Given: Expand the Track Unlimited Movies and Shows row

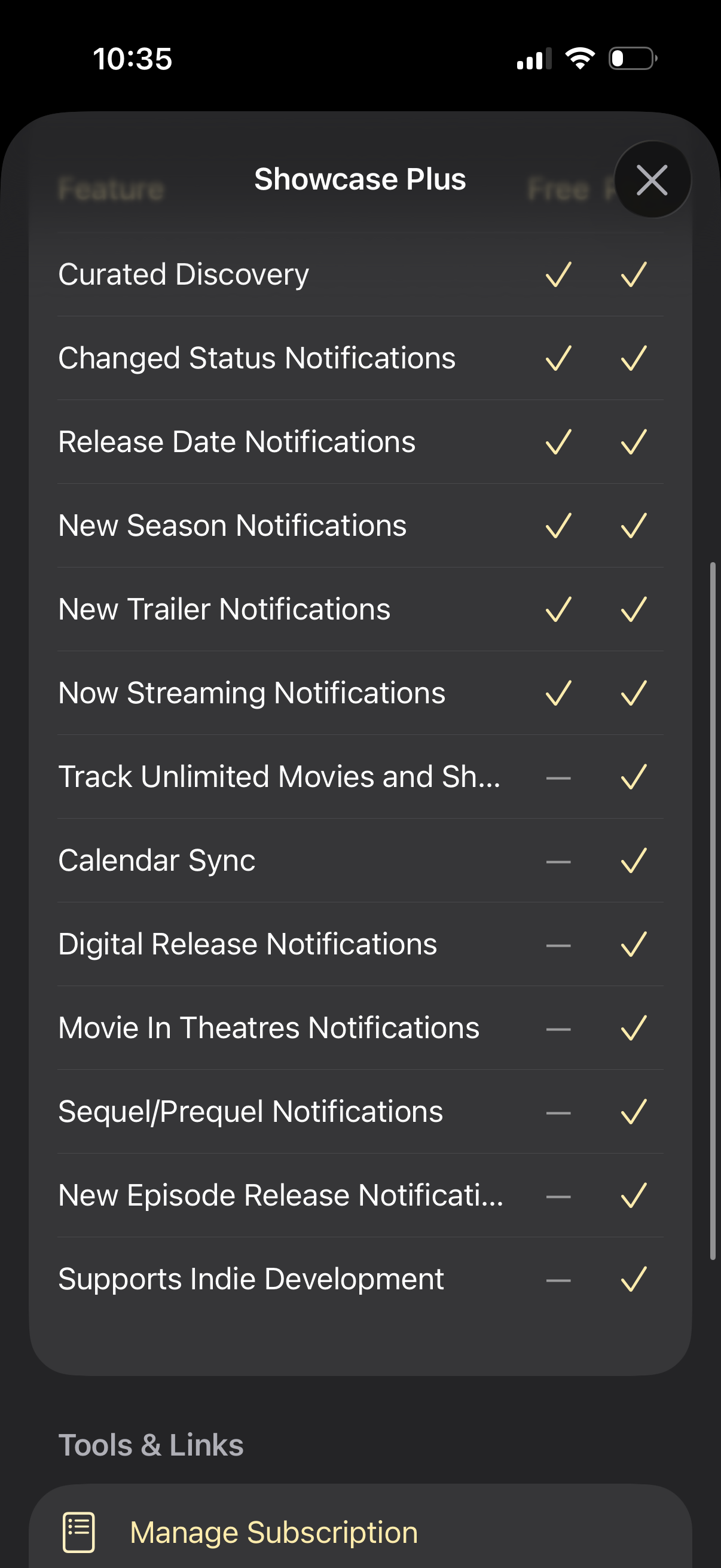Looking at the screenshot, I should pos(280,776).
